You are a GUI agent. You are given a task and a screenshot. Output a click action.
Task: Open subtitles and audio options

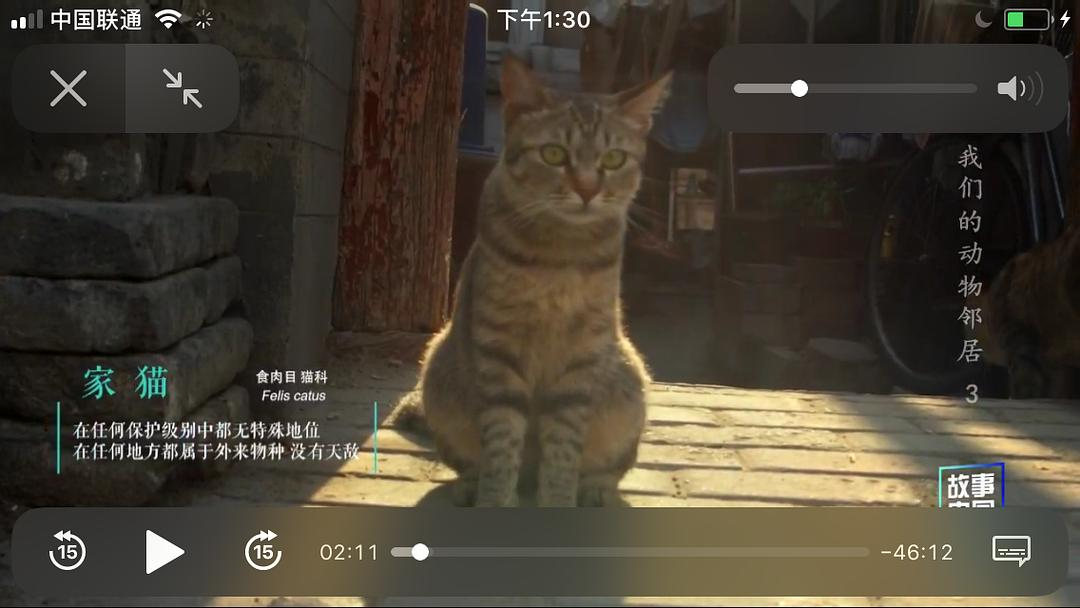(x=1011, y=551)
